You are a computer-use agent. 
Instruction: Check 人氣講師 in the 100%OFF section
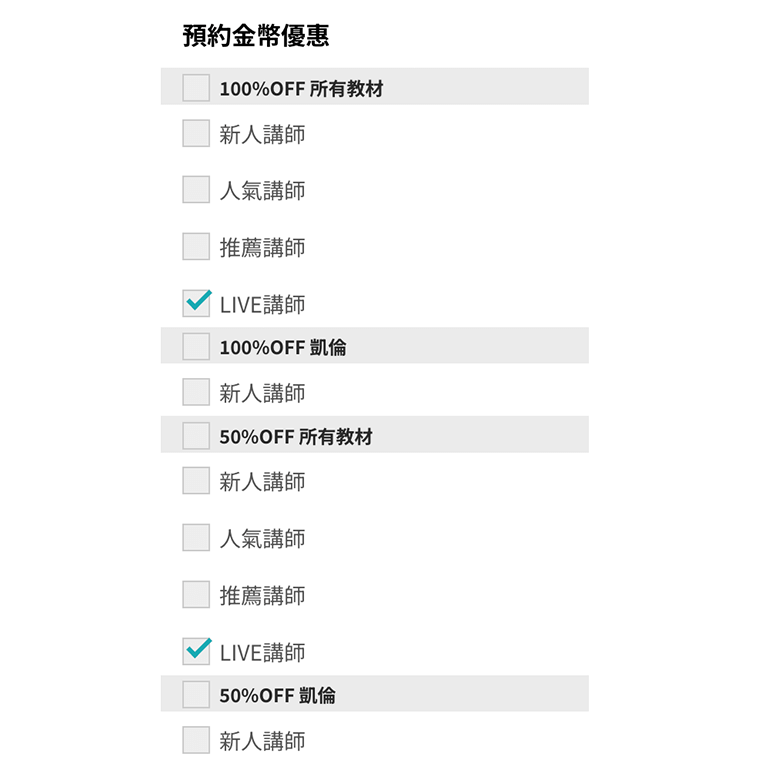[x=196, y=189]
